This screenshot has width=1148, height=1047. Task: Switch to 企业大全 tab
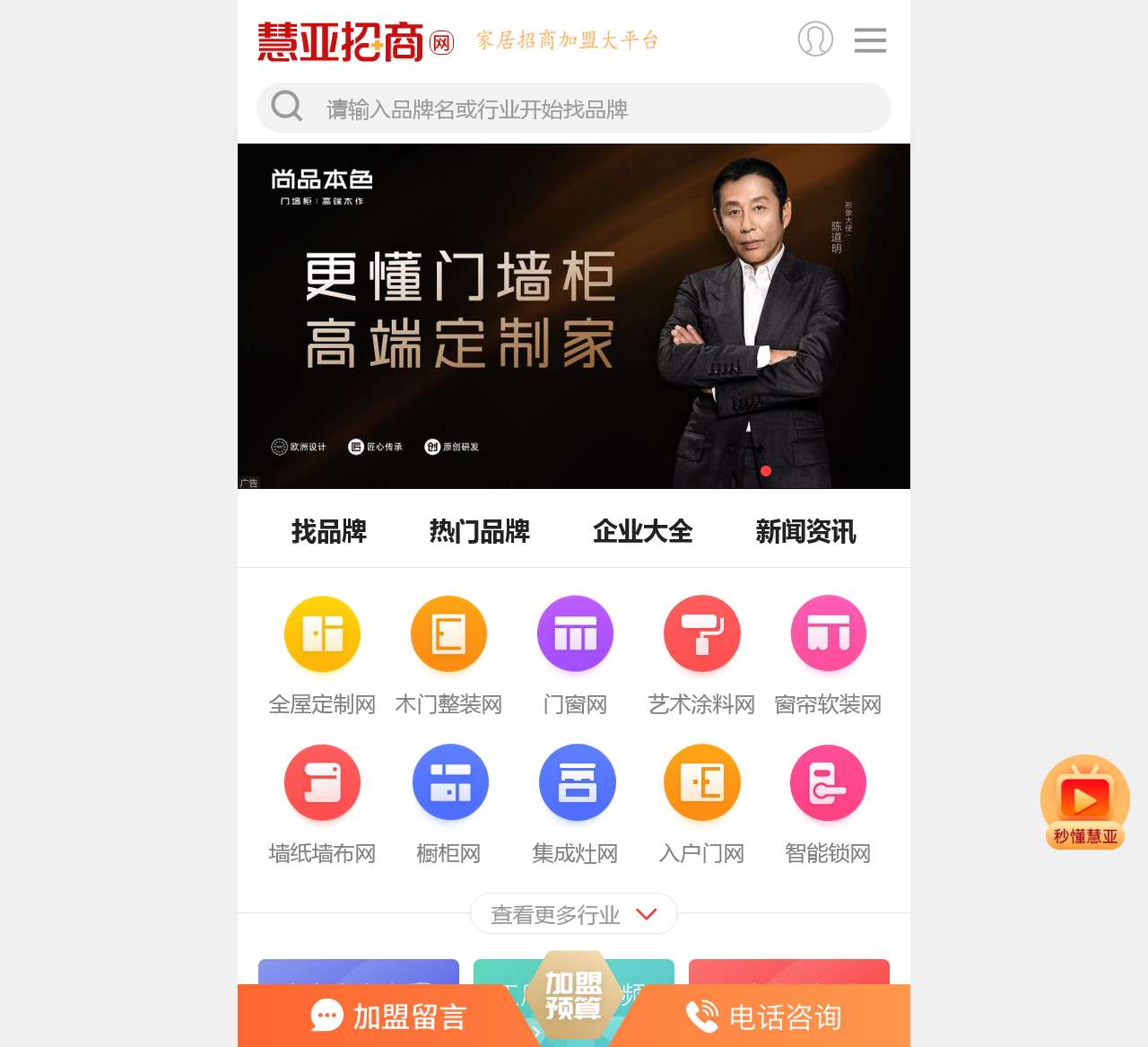[643, 531]
